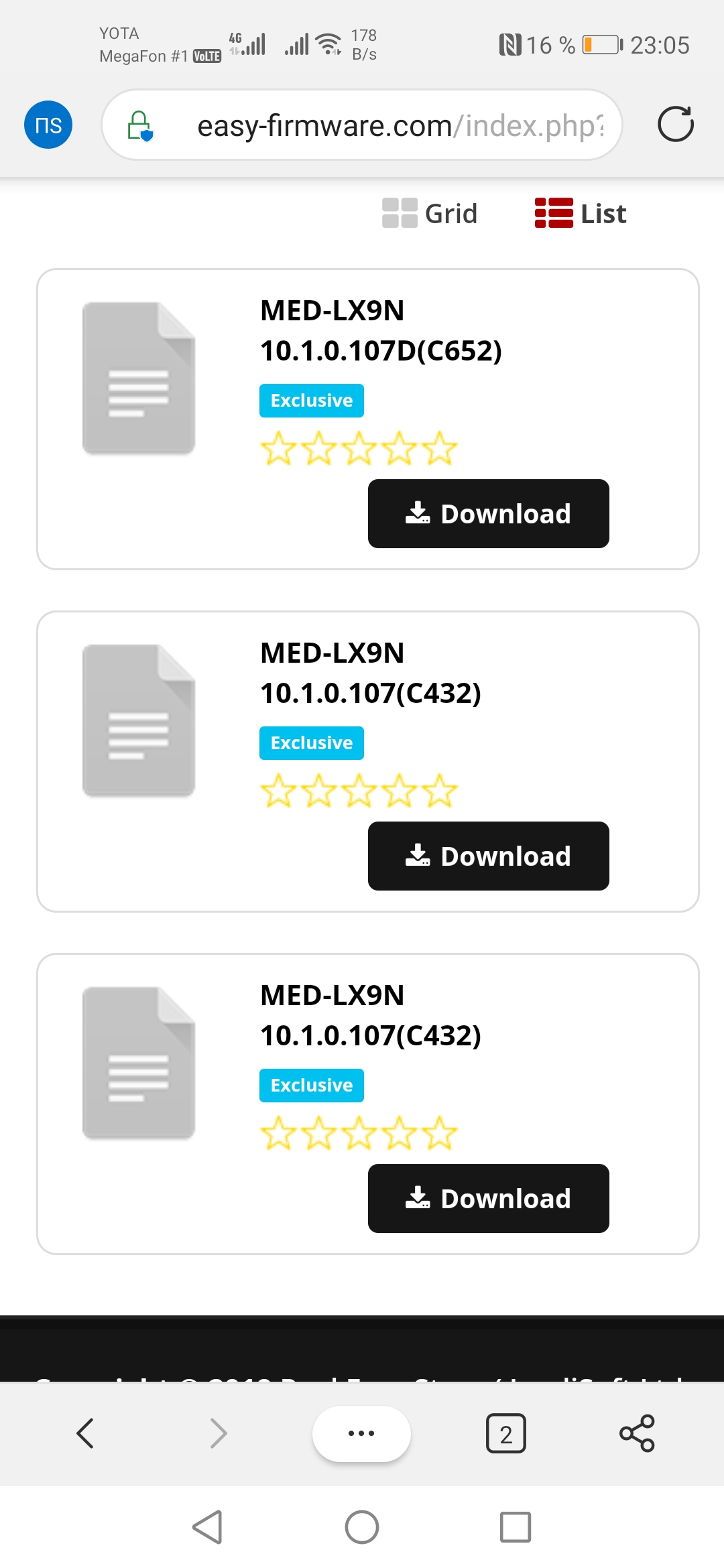The image size is (724, 1568).
Task: Switch to Grid view
Action: pyautogui.click(x=430, y=213)
